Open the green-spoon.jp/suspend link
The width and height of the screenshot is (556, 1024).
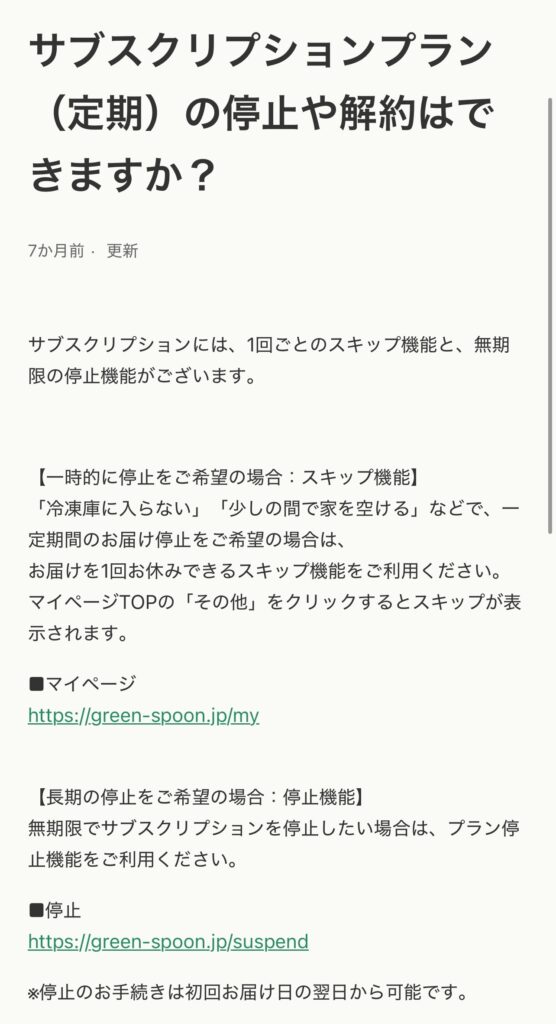click(x=168, y=942)
